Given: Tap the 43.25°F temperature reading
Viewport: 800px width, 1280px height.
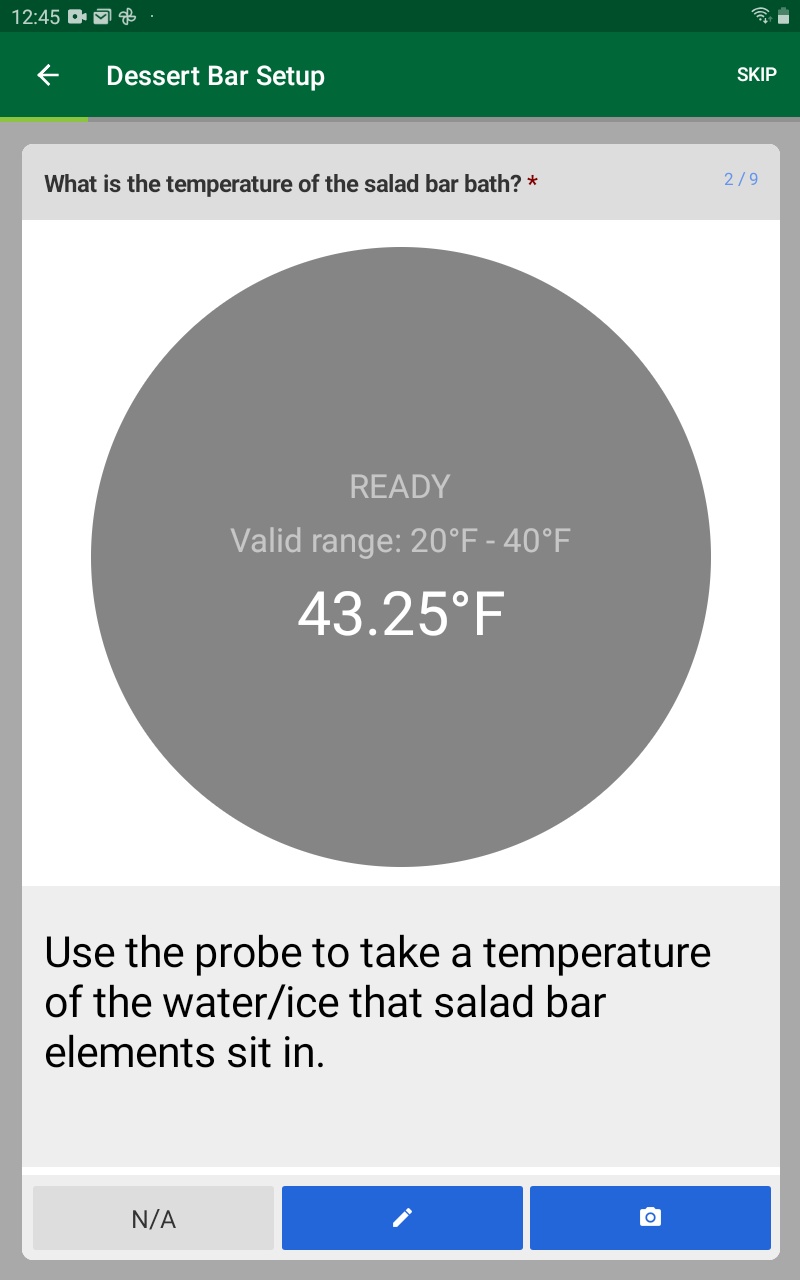Looking at the screenshot, I should pyautogui.click(x=400, y=613).
